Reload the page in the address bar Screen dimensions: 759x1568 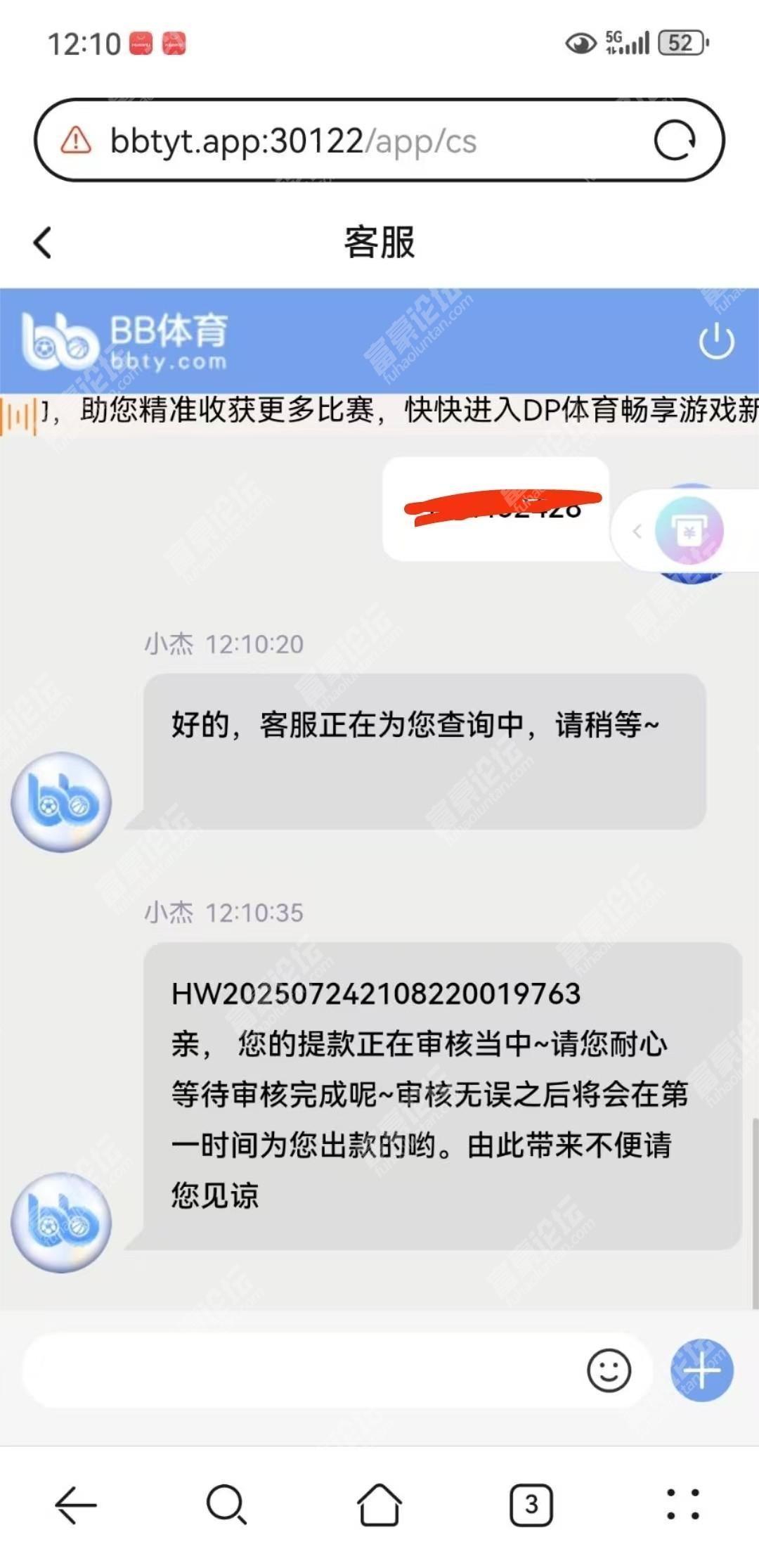coord(674,141)
